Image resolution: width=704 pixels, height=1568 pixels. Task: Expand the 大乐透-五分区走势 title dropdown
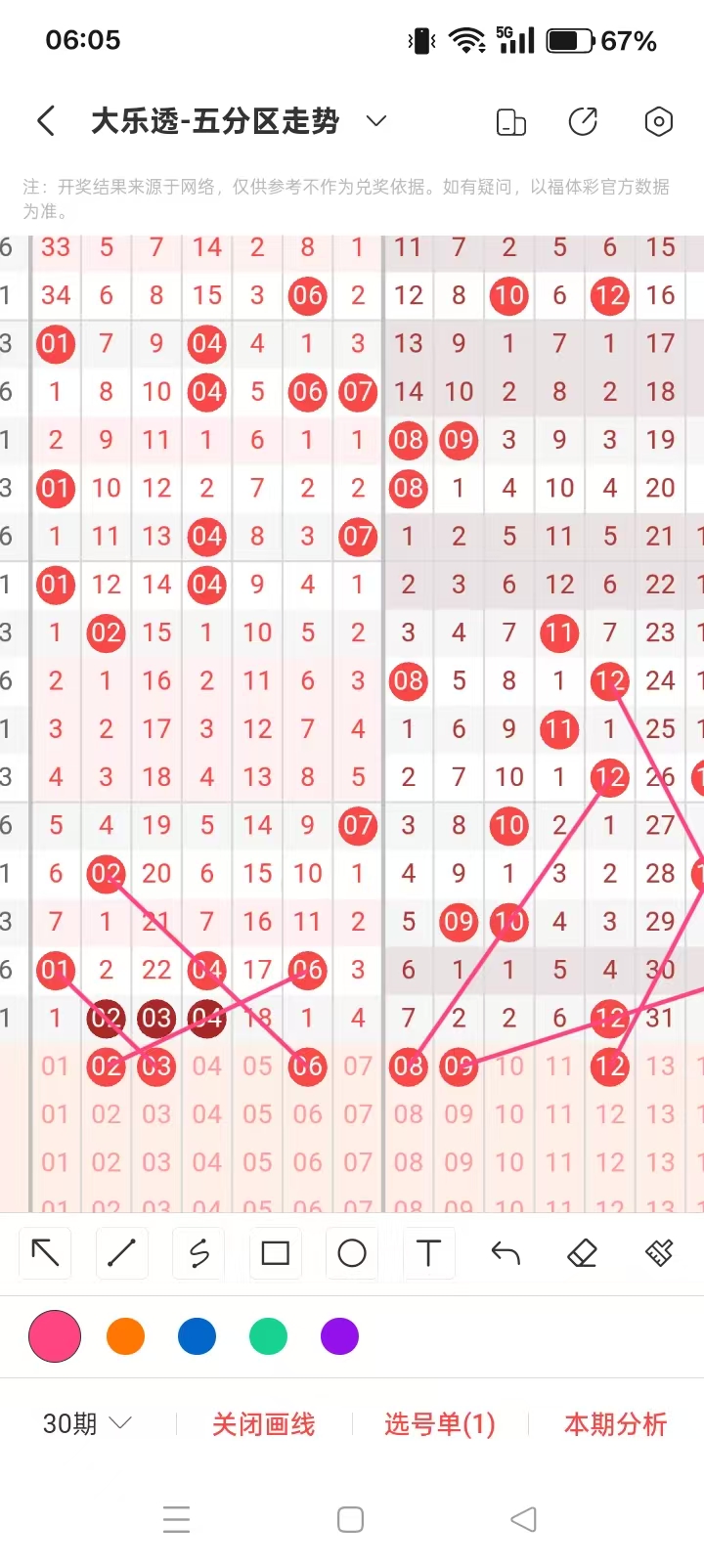tap(375, 121)
